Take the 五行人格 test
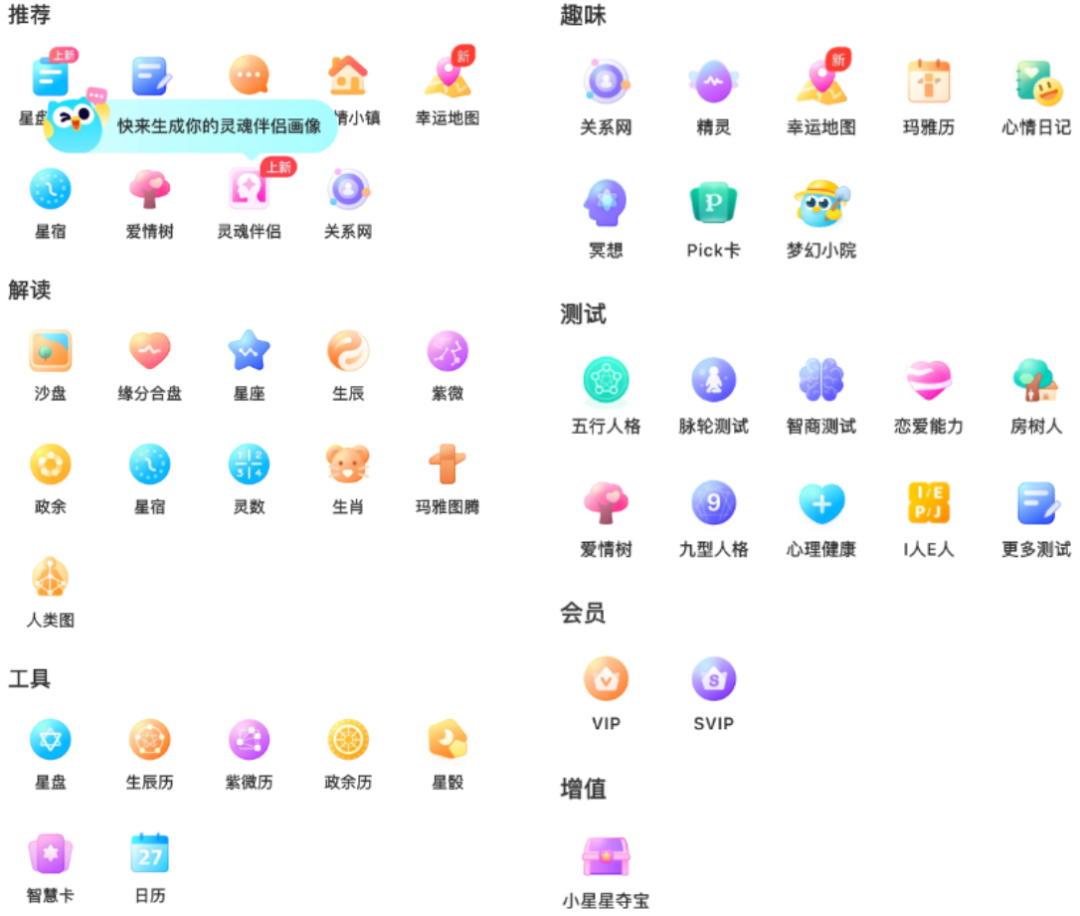 pos(606,382)
